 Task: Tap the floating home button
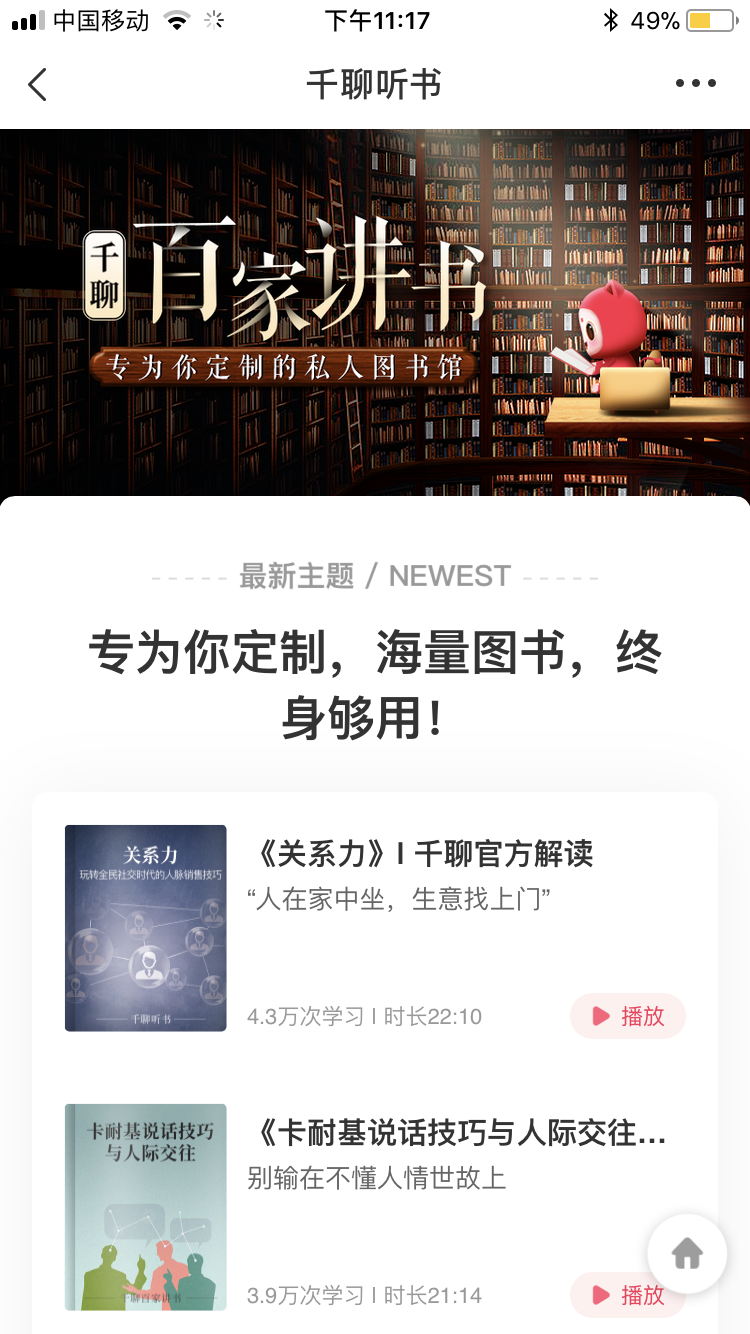(x=686, y=1253)
